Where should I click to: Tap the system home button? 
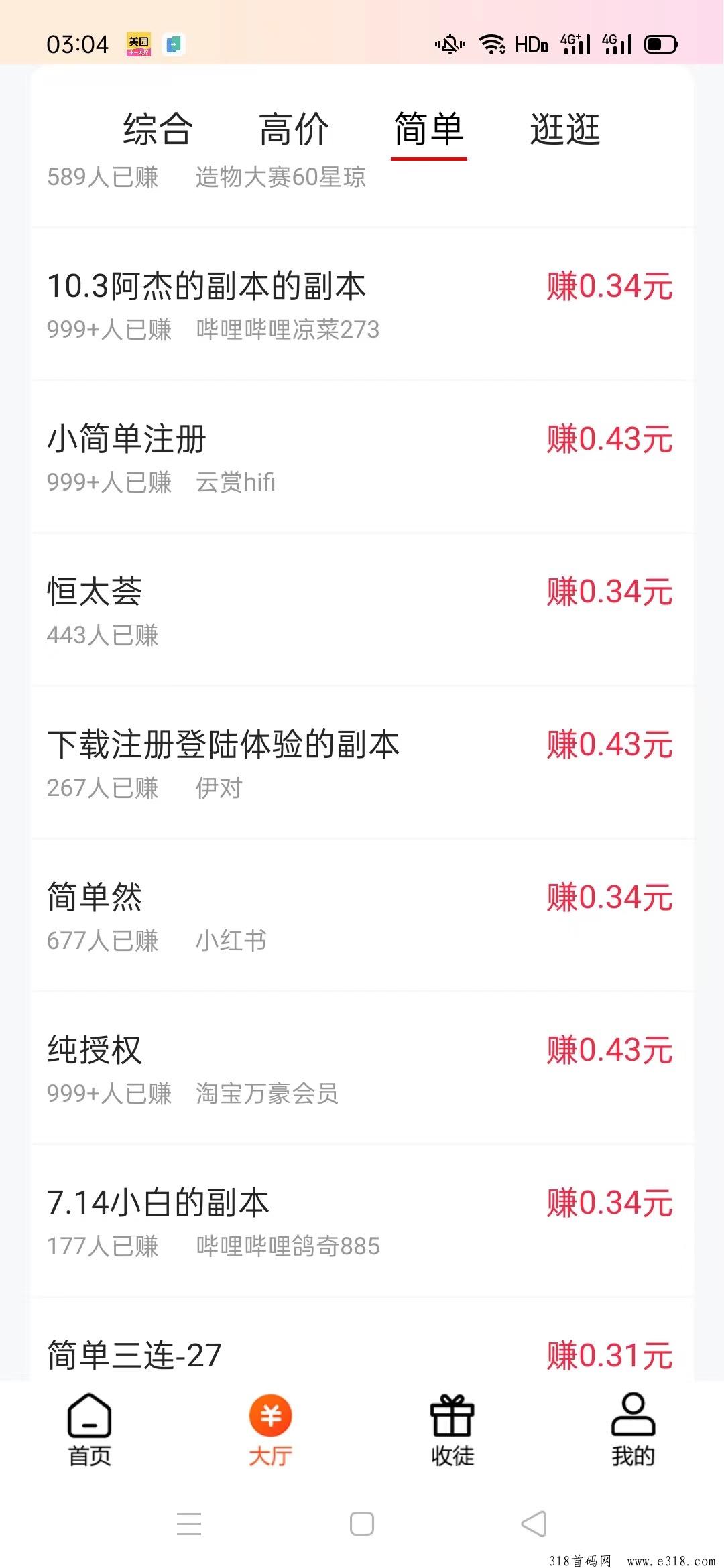point(362,1524)
